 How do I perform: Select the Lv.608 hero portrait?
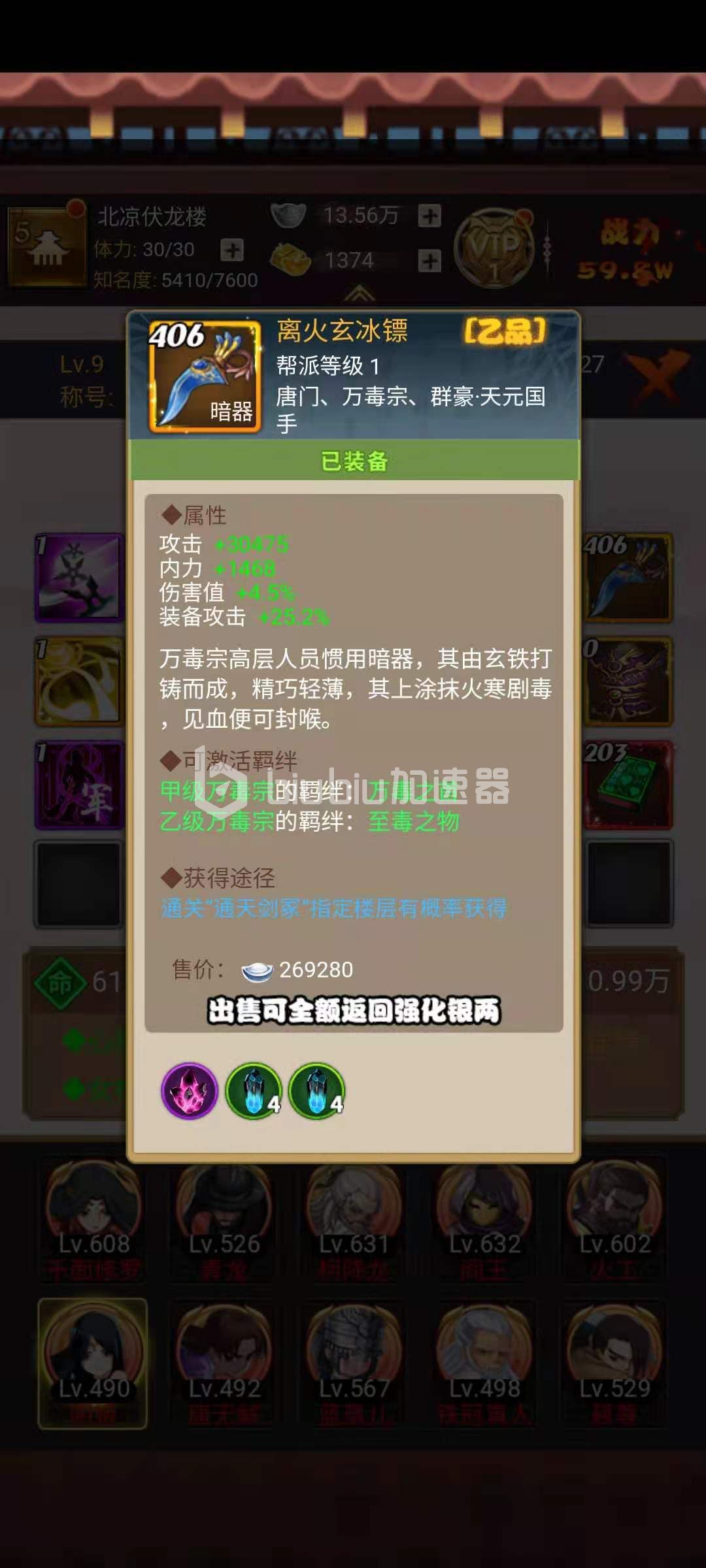[x=94, y=1217]
